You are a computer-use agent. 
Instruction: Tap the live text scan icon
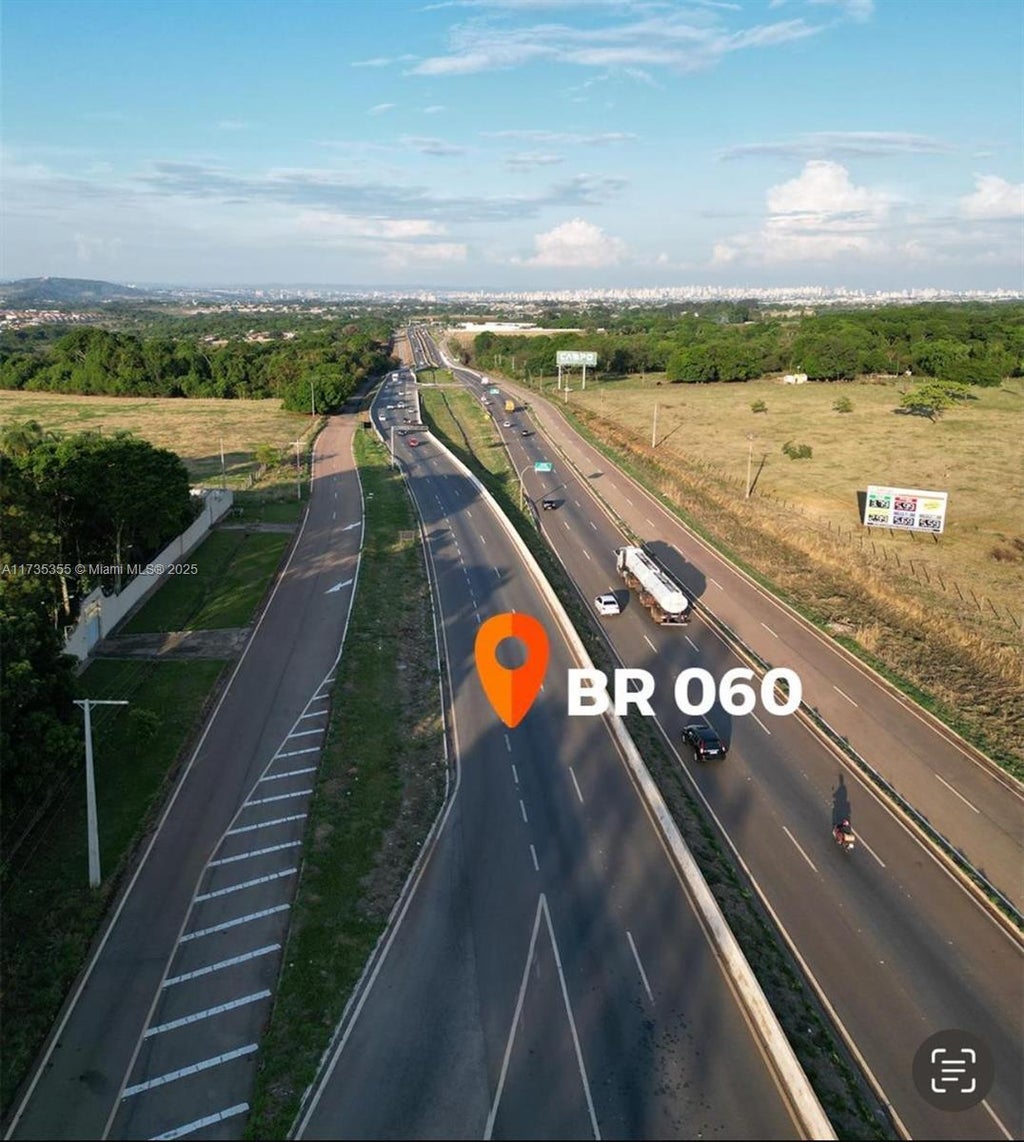click(x=952, y=1069)
